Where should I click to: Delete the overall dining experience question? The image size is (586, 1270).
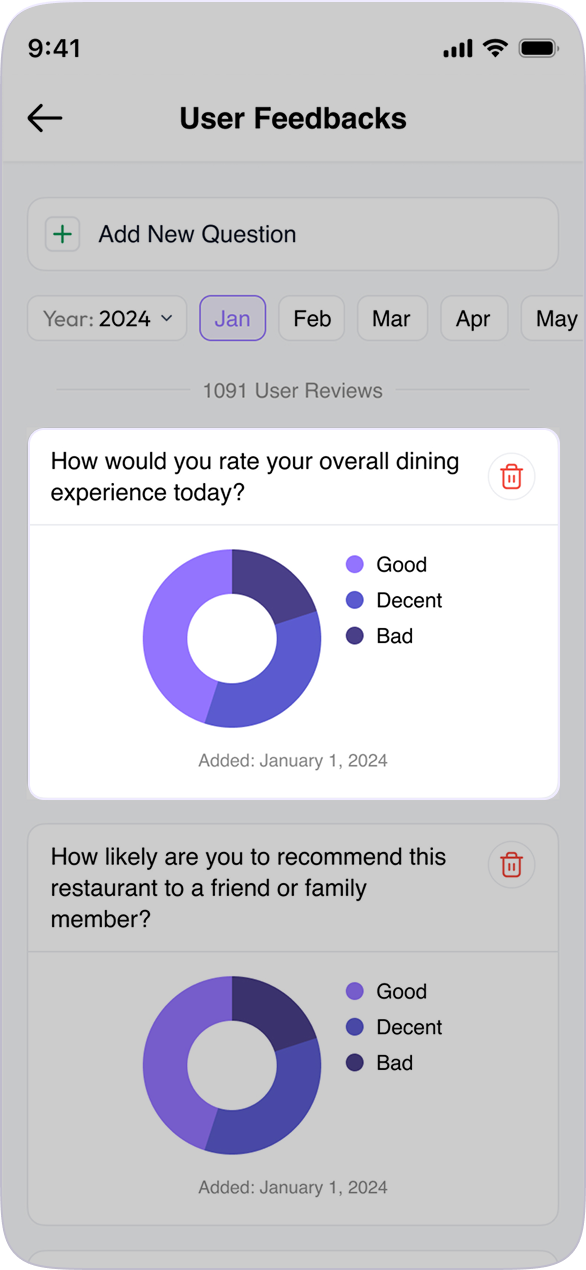coord(512,477)
